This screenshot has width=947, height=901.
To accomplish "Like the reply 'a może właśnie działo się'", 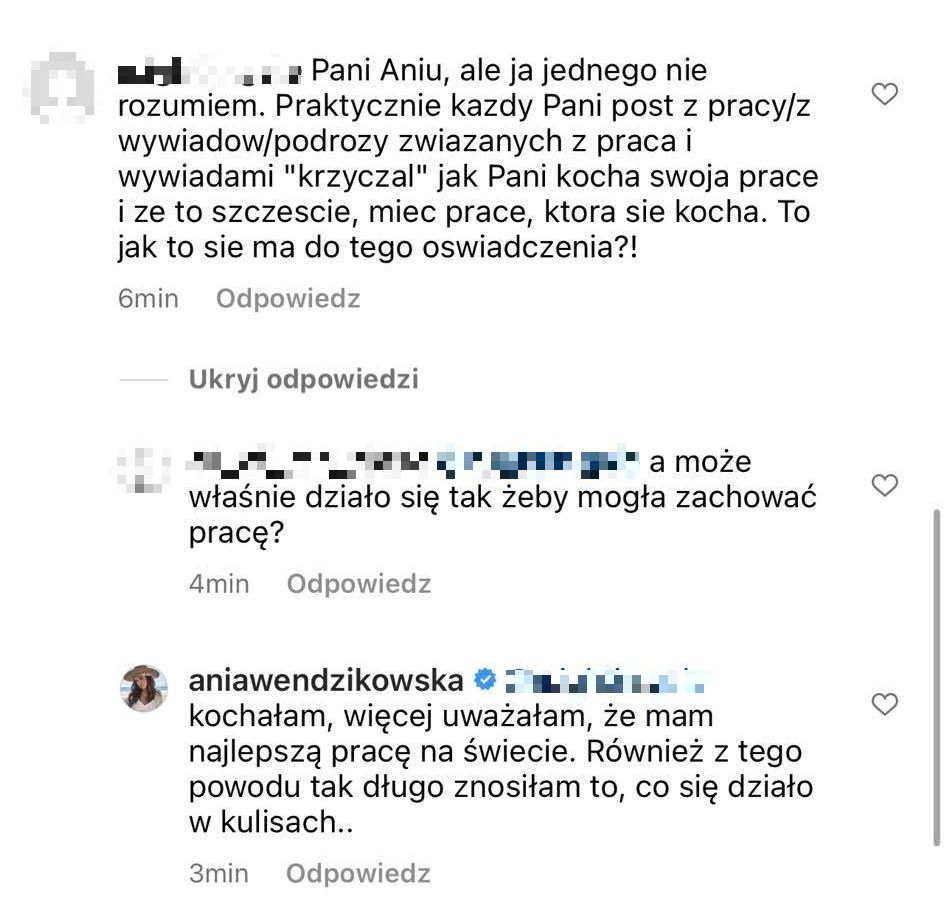I will coord(885,486).
